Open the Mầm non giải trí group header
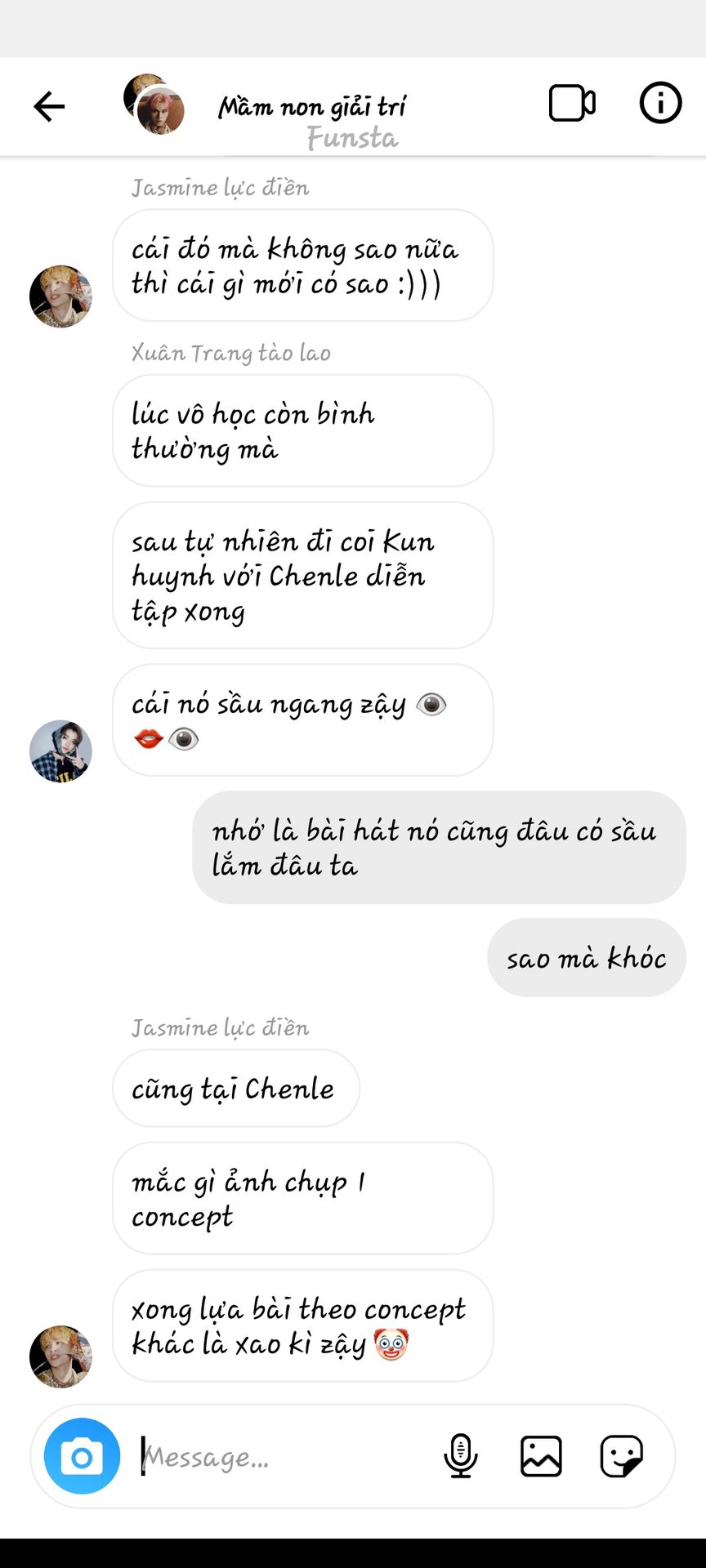The width and height of the screenshot is (706, 1568). (312, 107)
